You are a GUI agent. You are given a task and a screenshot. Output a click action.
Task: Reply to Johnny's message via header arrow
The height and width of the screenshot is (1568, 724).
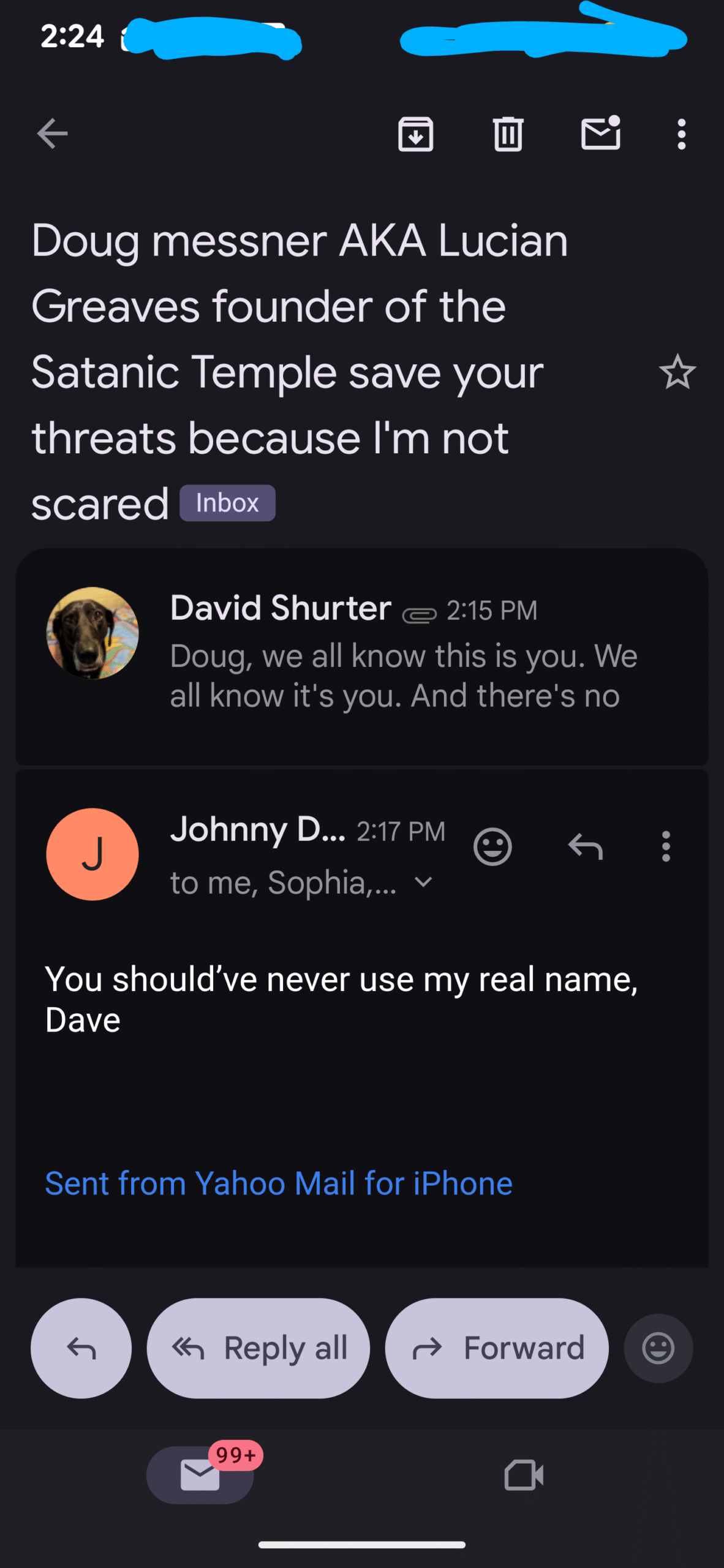pyautogui.click(x=585, y=847)
